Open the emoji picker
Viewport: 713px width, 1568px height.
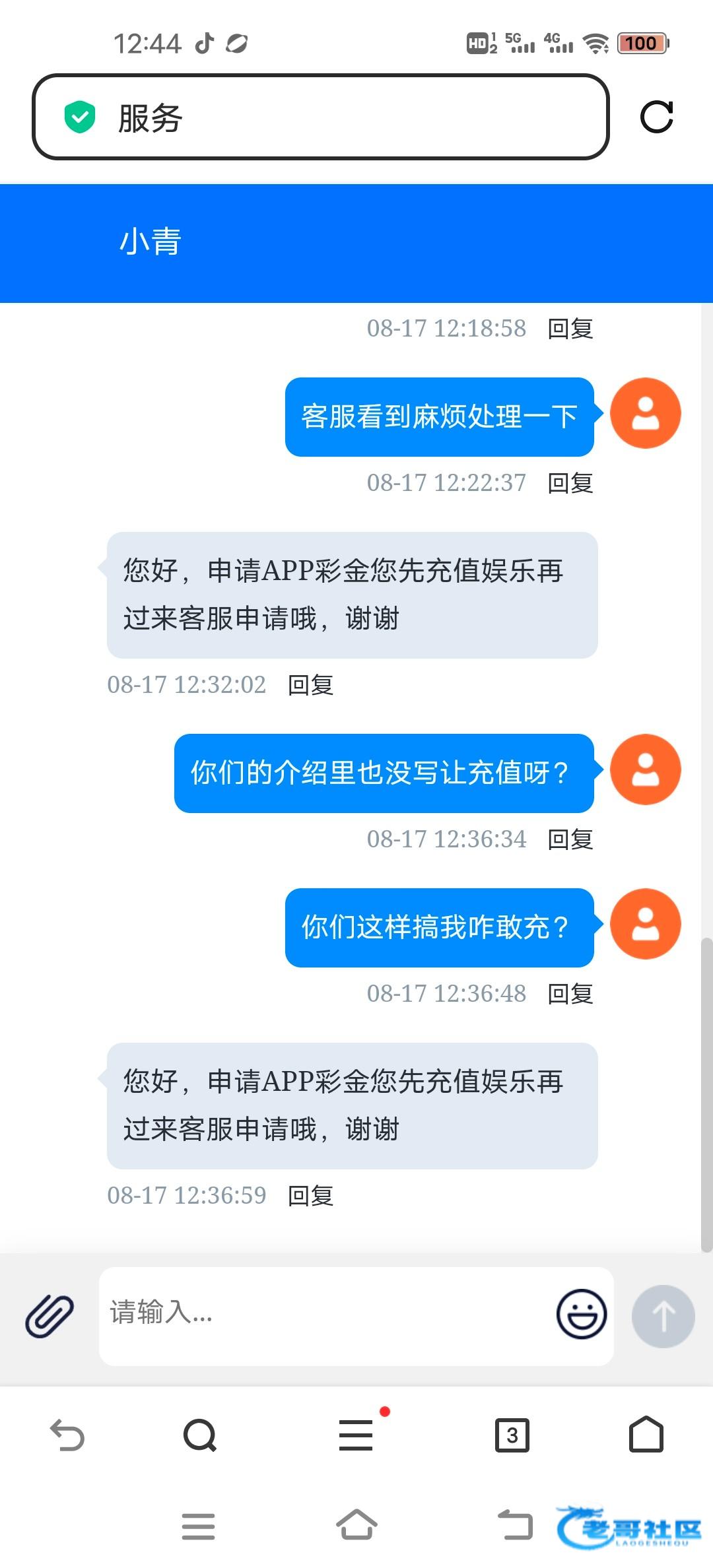coord(581,1314)
